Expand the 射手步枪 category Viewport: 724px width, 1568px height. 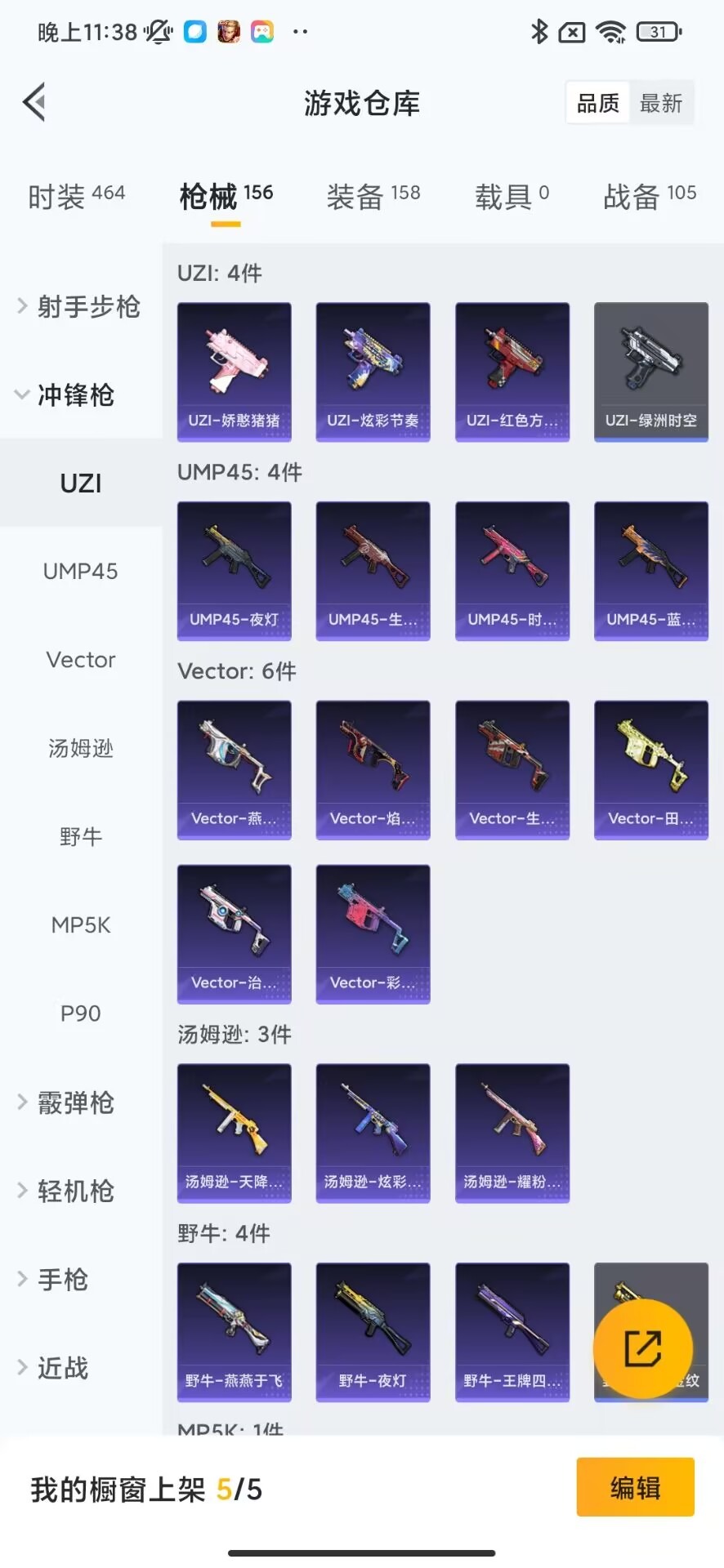(80, 307)
